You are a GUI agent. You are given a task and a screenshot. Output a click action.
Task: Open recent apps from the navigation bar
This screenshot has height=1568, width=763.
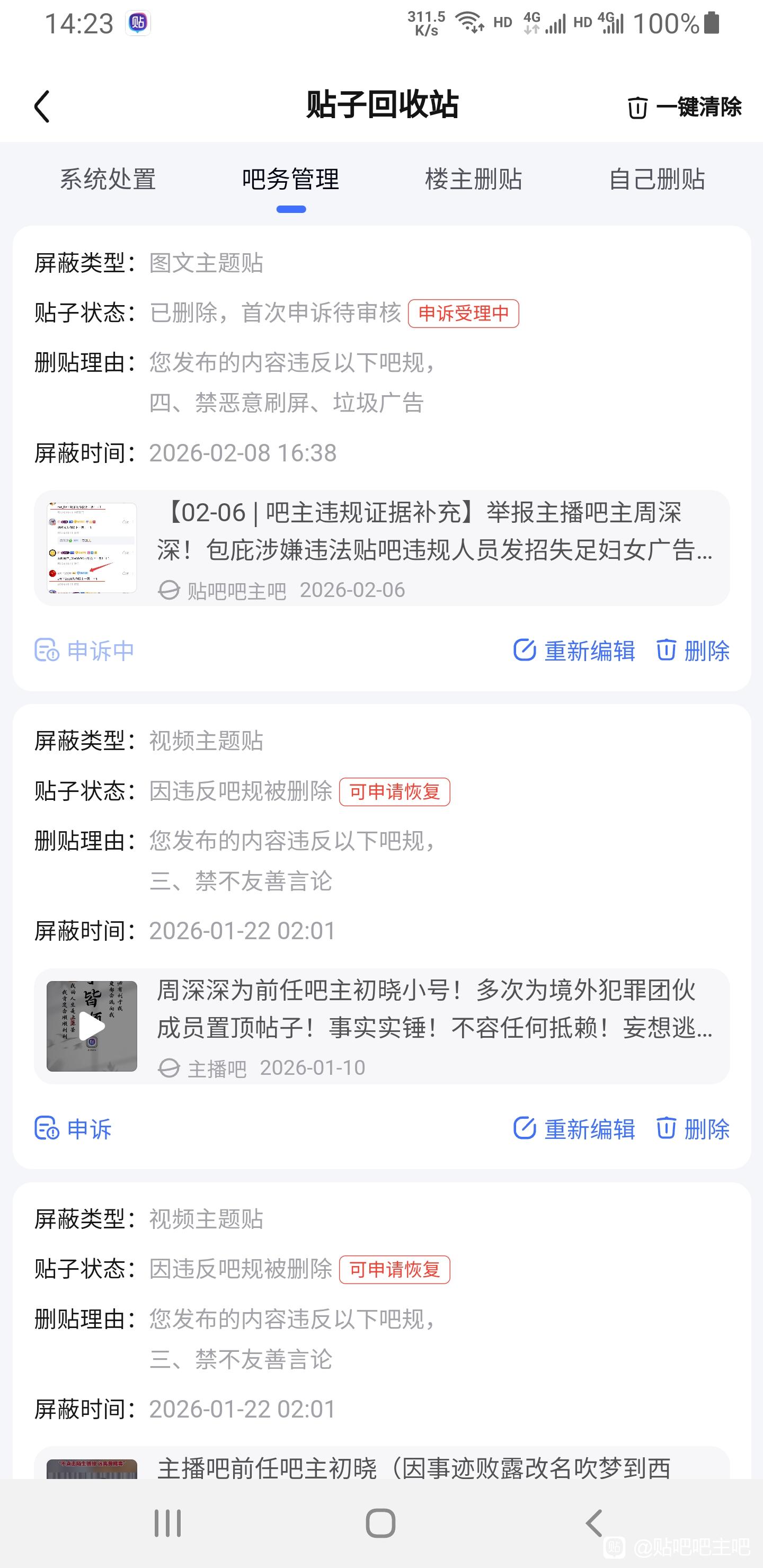point(167,1524)
